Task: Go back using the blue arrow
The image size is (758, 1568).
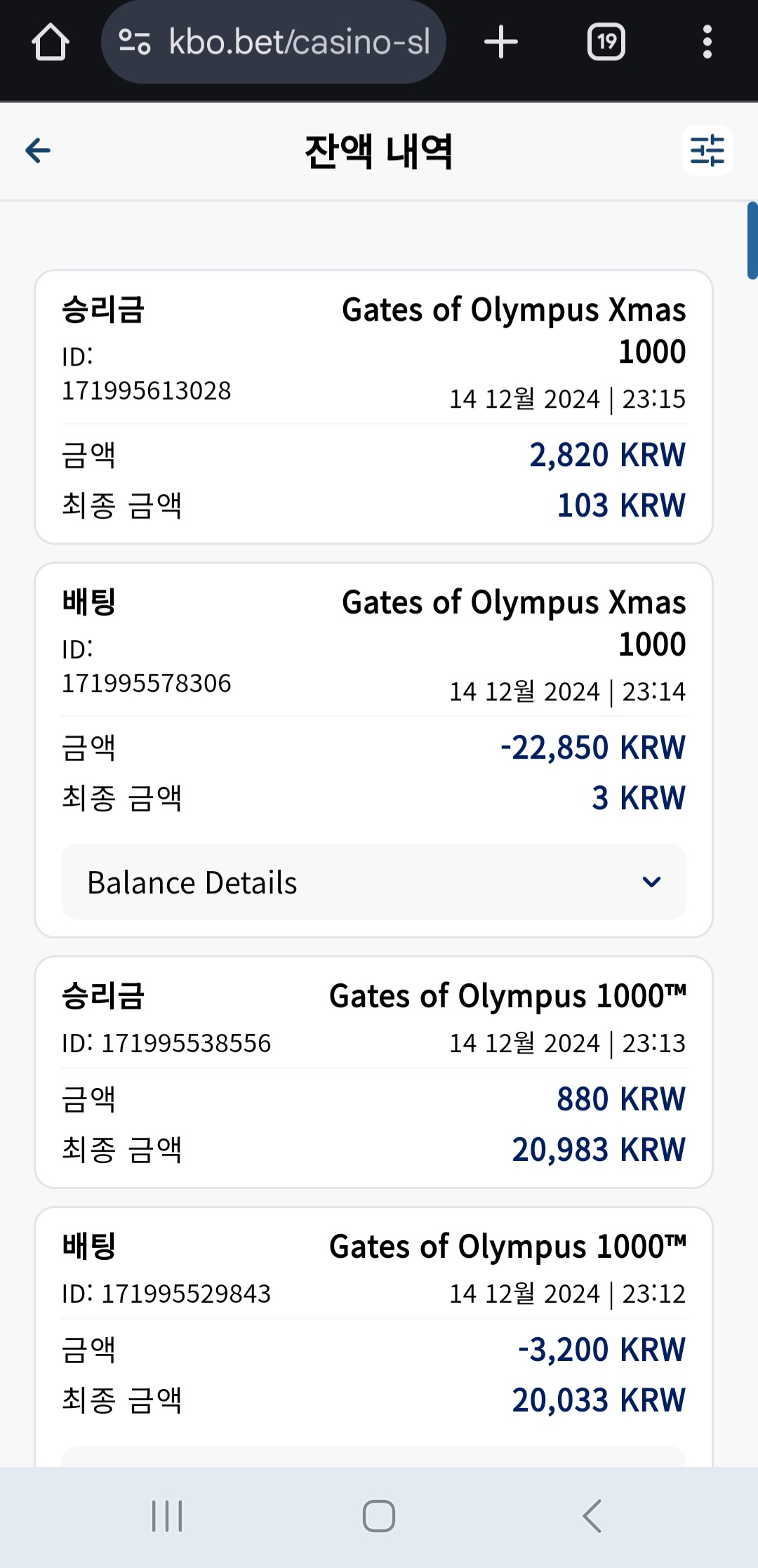Action: click(x=38, y=150)
